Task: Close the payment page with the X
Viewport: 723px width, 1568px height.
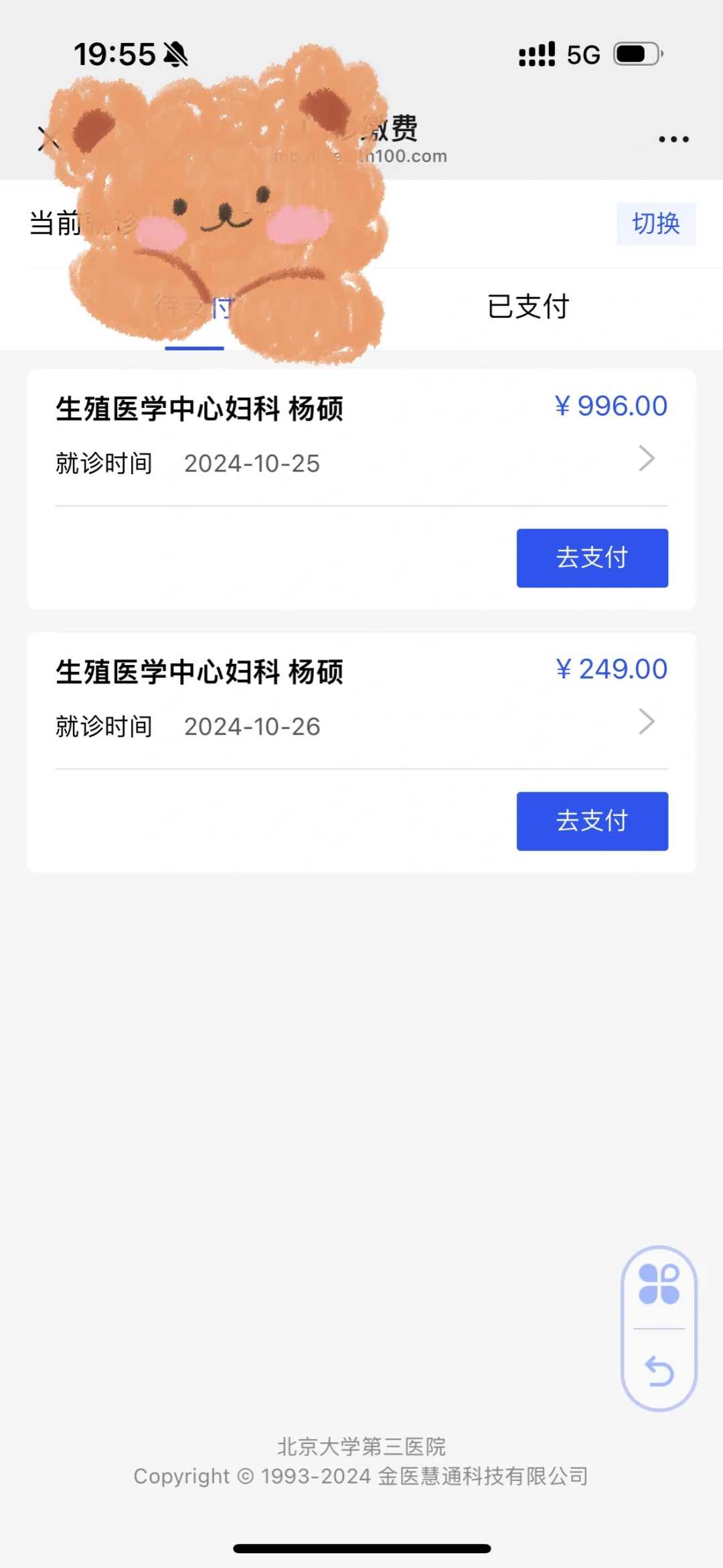Action: point(48,139)
